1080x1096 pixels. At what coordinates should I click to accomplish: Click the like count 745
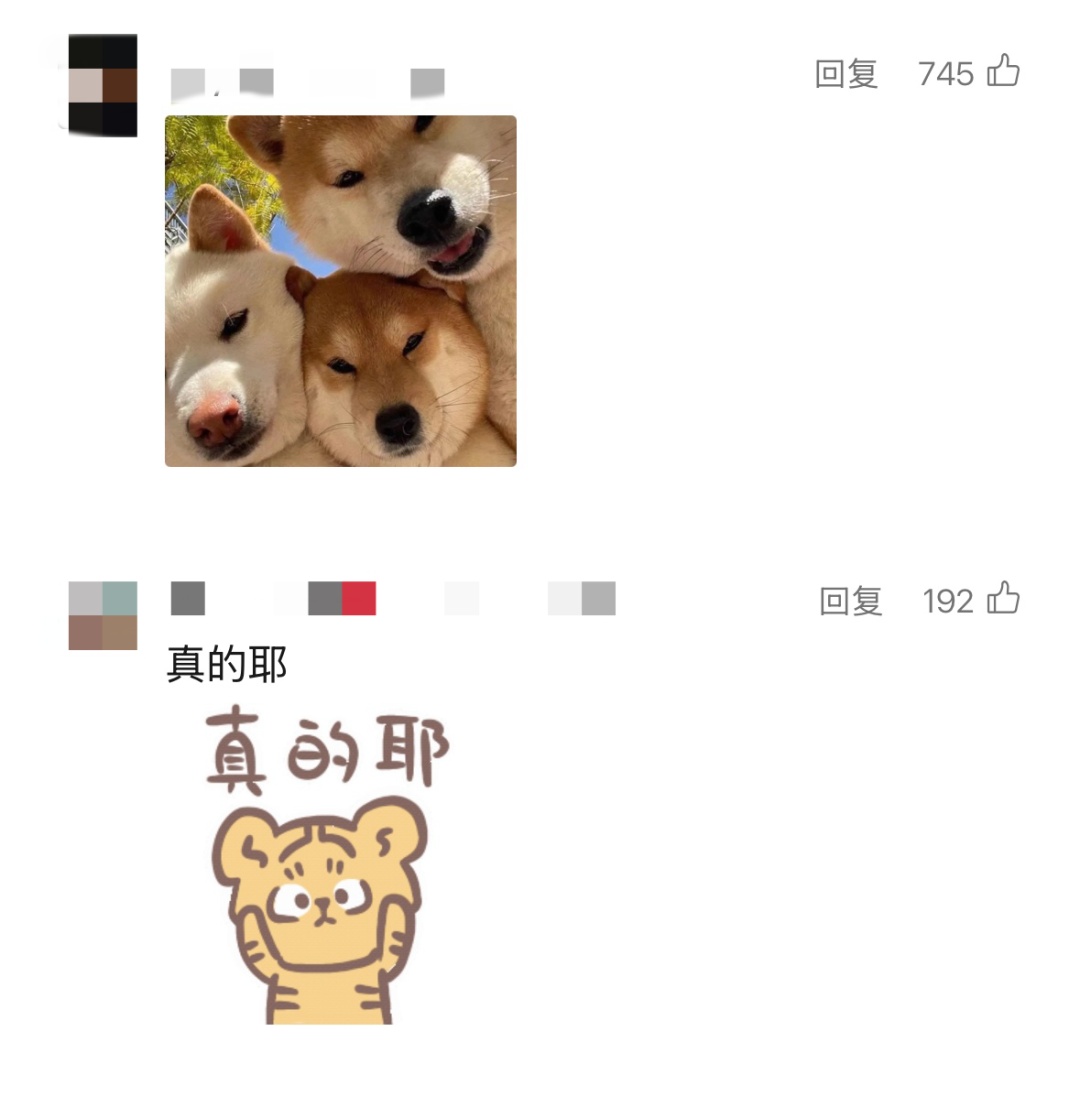pos(945,73)
